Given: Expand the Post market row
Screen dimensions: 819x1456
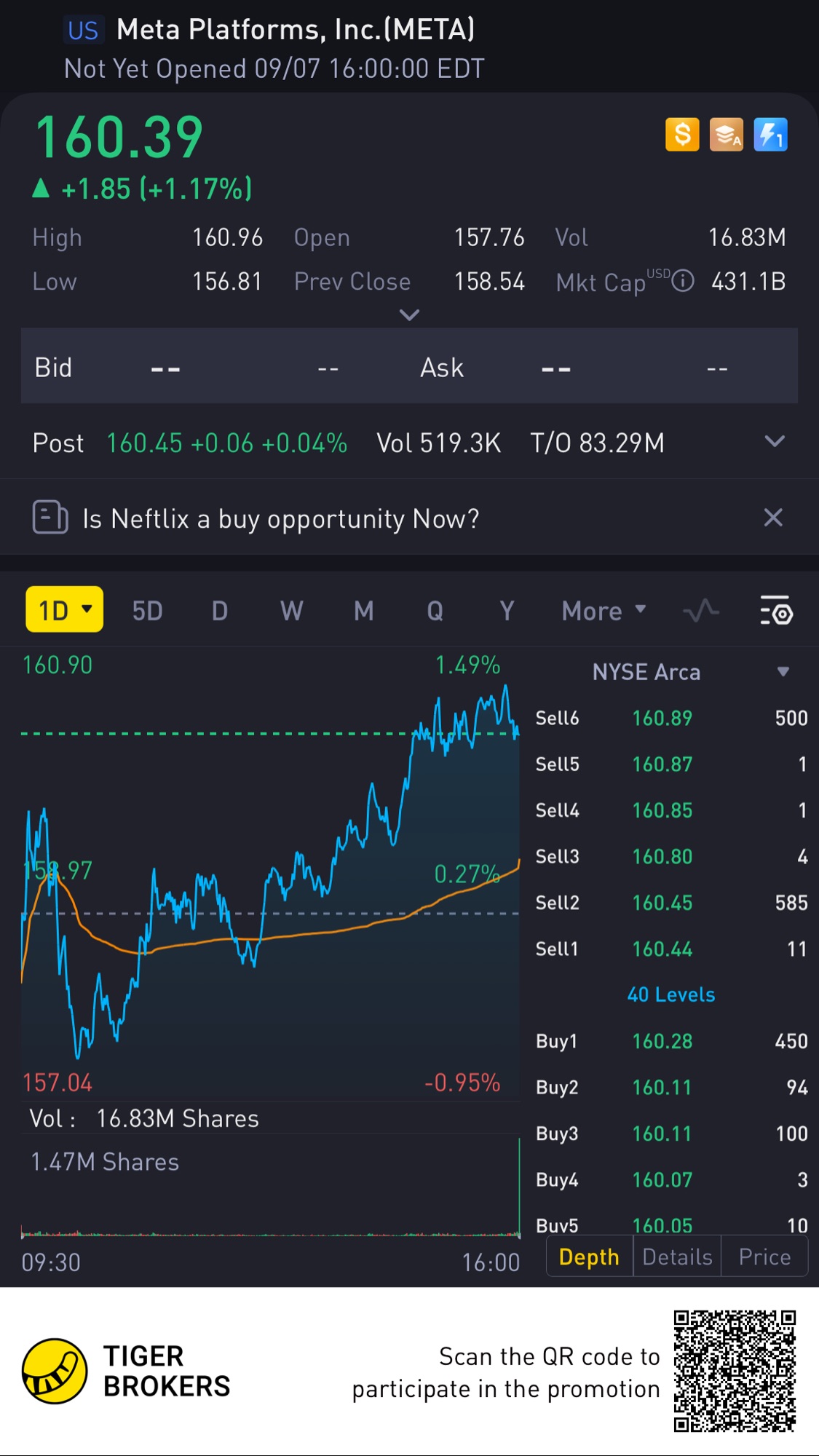Looking at the screenshot, I should click(x=775, y=442).
